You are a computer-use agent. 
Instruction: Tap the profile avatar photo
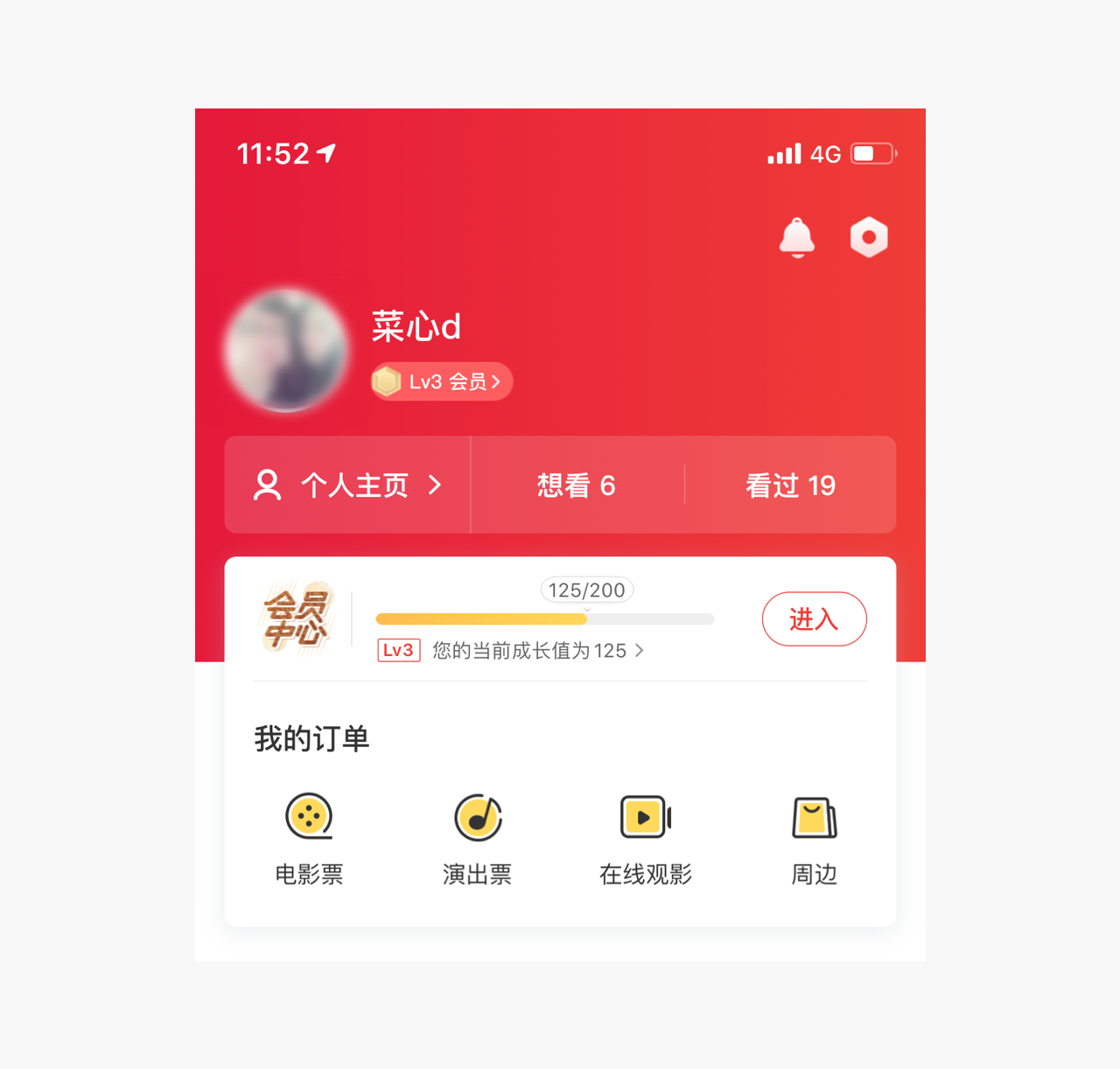pos(286,351)
